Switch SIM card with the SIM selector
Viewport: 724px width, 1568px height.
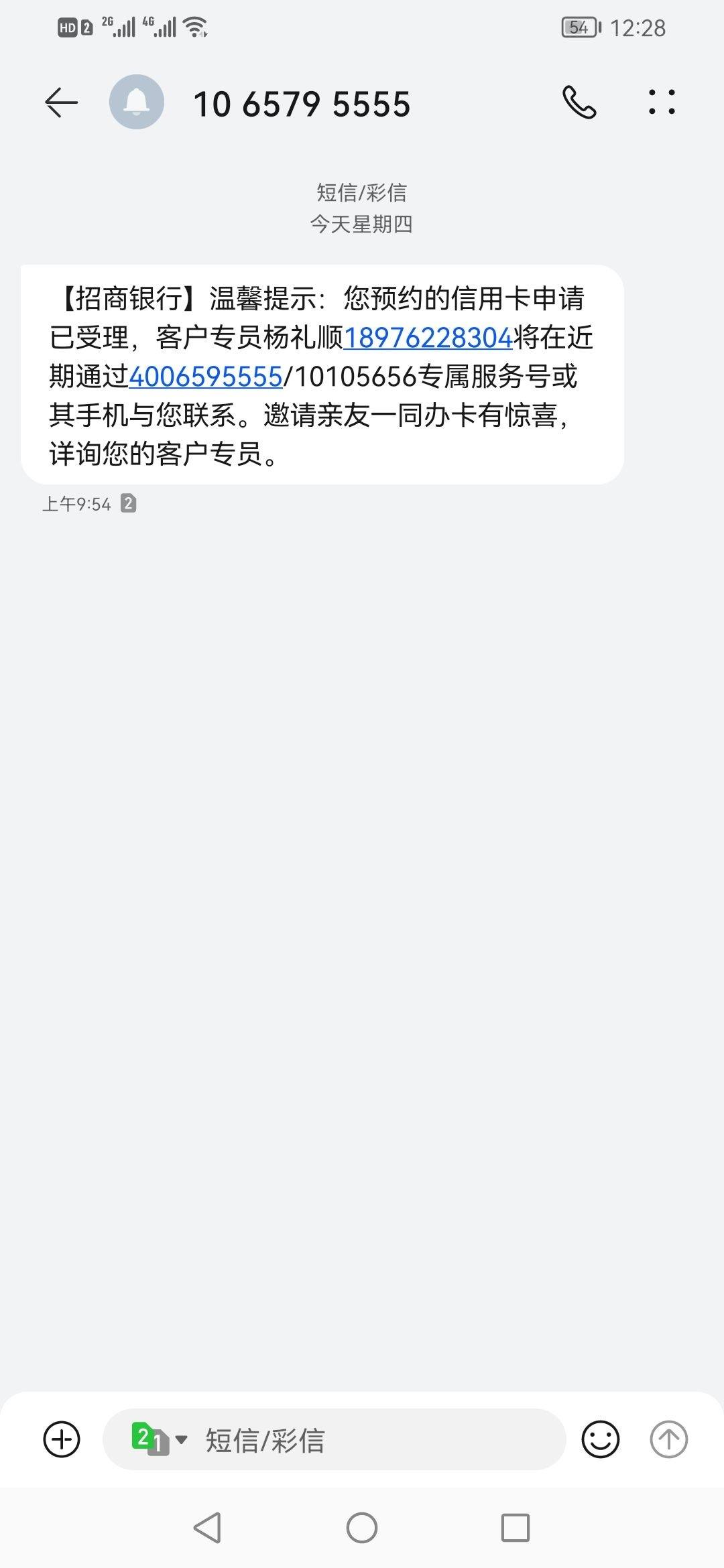click(159, 1439)
